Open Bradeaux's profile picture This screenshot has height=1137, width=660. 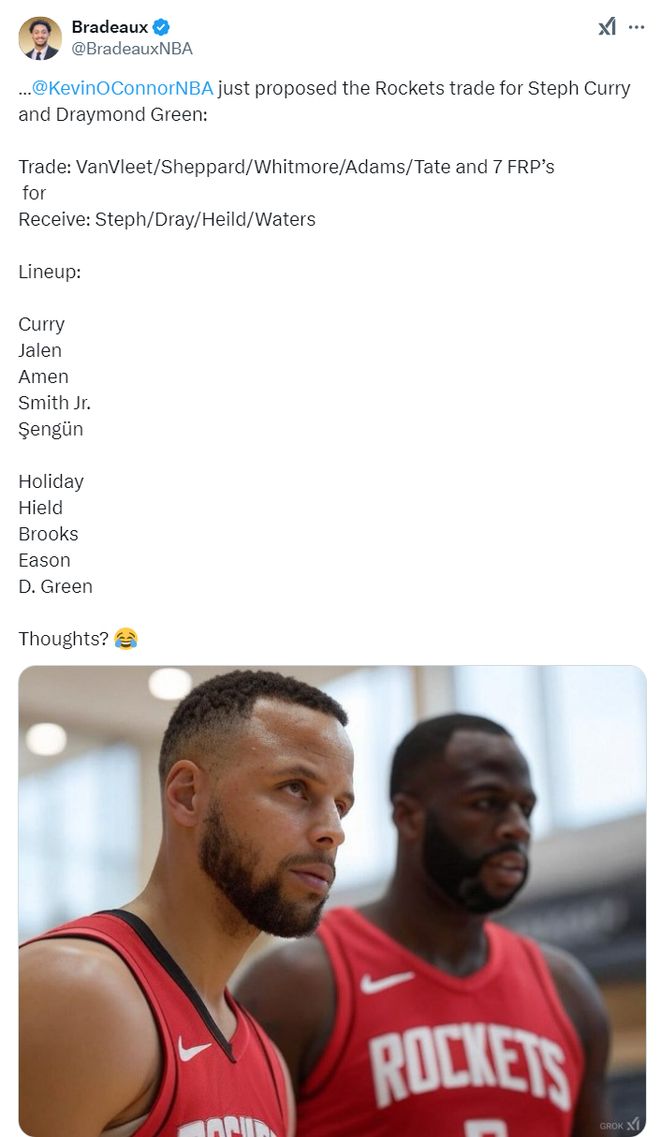pyautogui.click(x=40, y=38)
